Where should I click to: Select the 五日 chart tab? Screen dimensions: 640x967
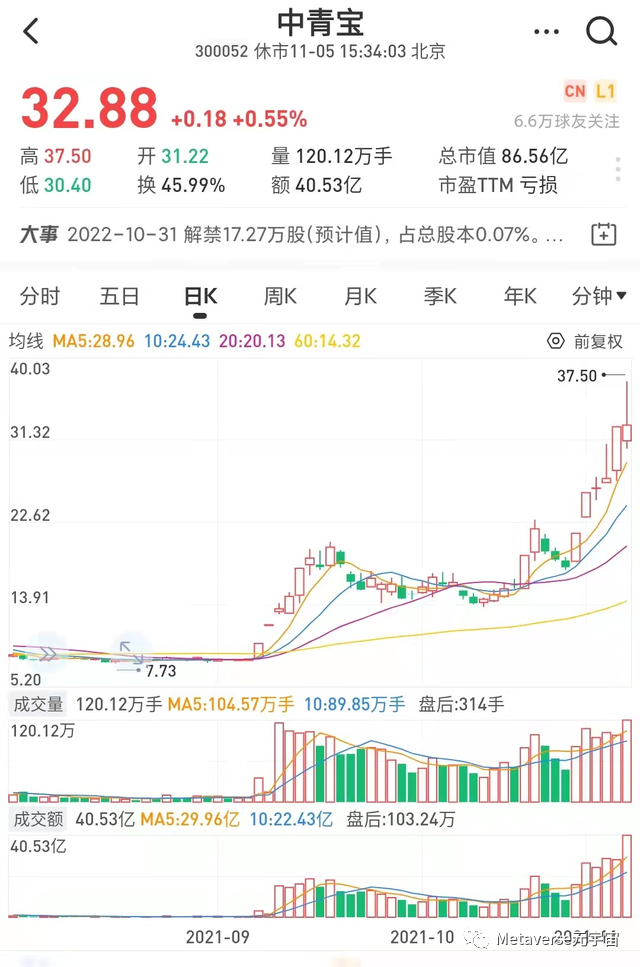click(x=119, y=296)
